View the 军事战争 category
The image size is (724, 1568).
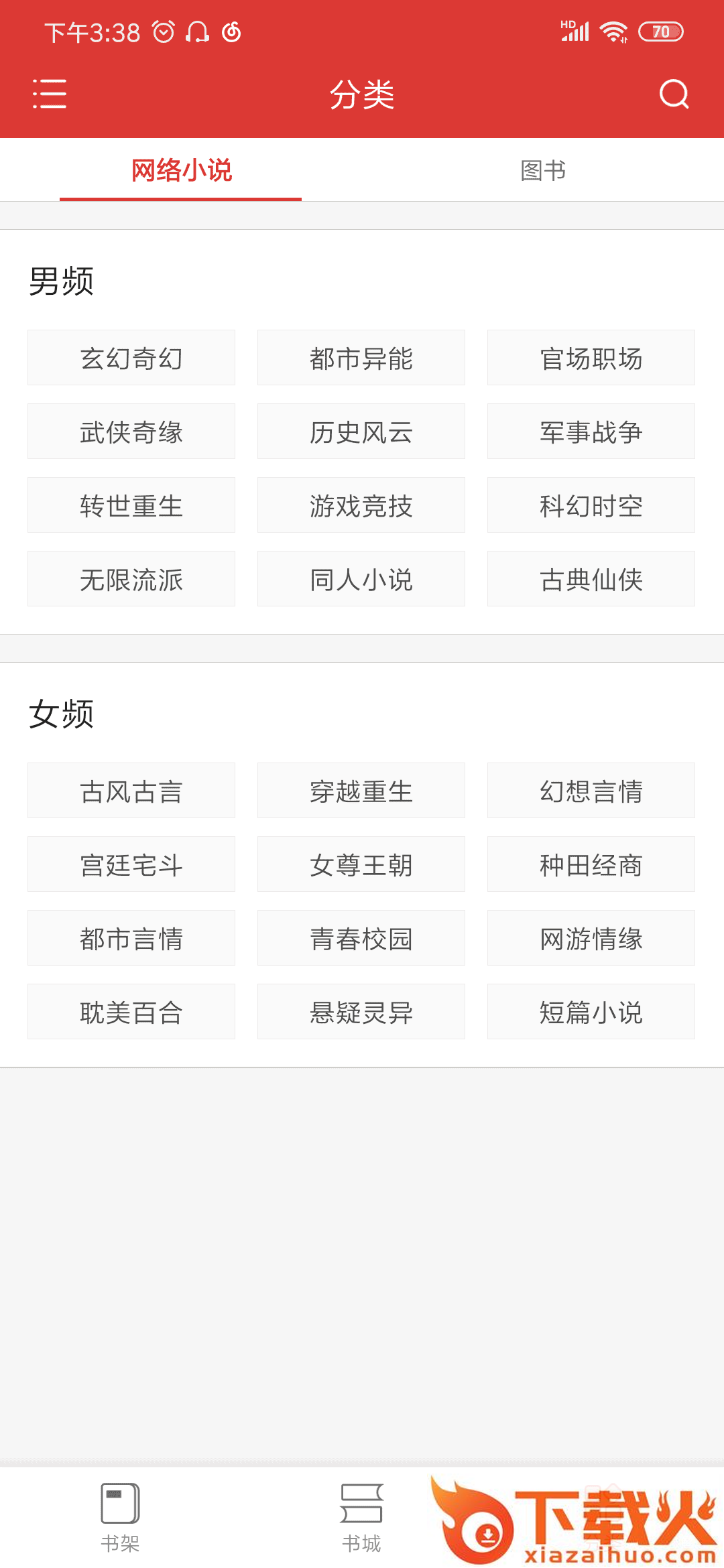pyautogui.click(x=591, y=432)
